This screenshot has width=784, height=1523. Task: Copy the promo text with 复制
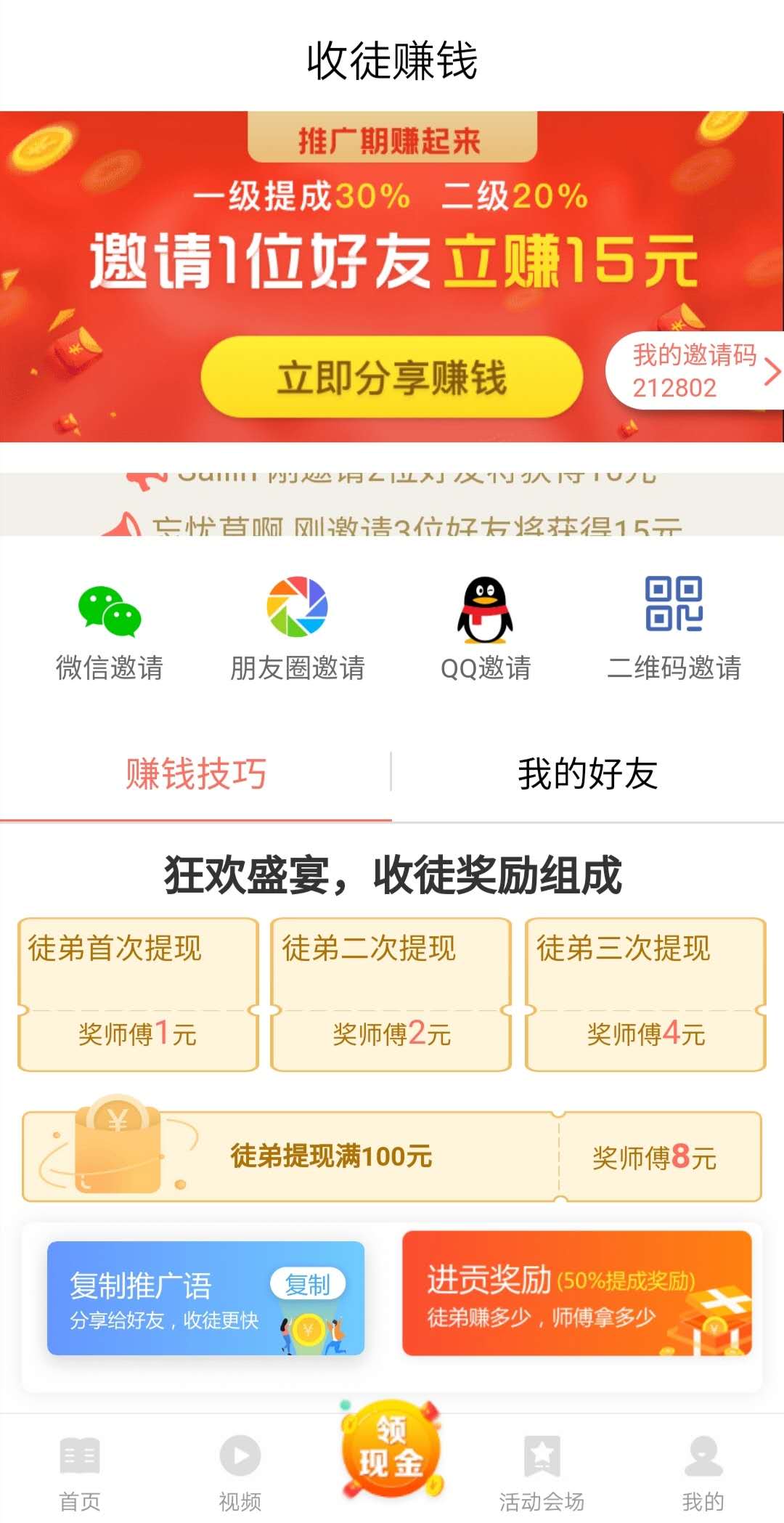coord(308,1285)
